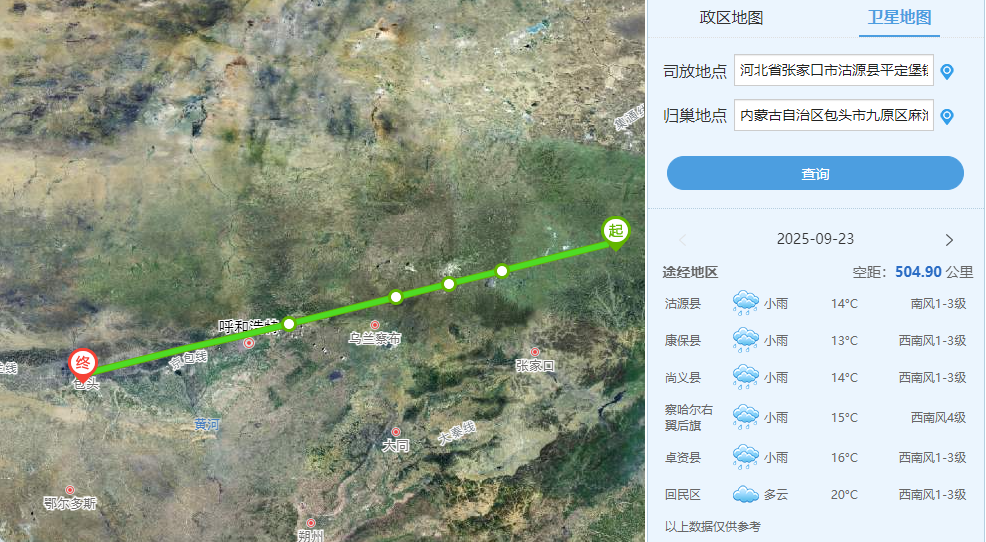Tap the 查询 button

click(x=815, y=174)
